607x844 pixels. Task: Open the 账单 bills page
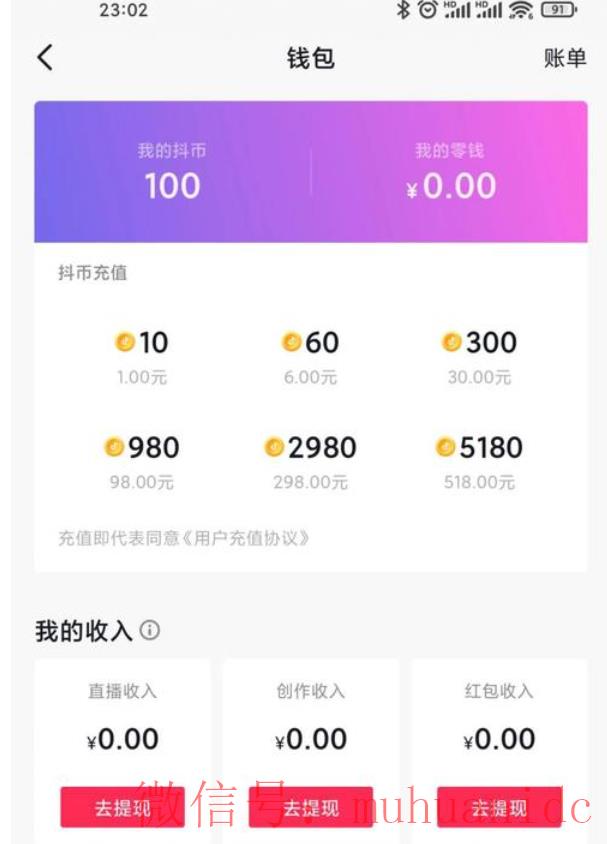coord(564,59)
